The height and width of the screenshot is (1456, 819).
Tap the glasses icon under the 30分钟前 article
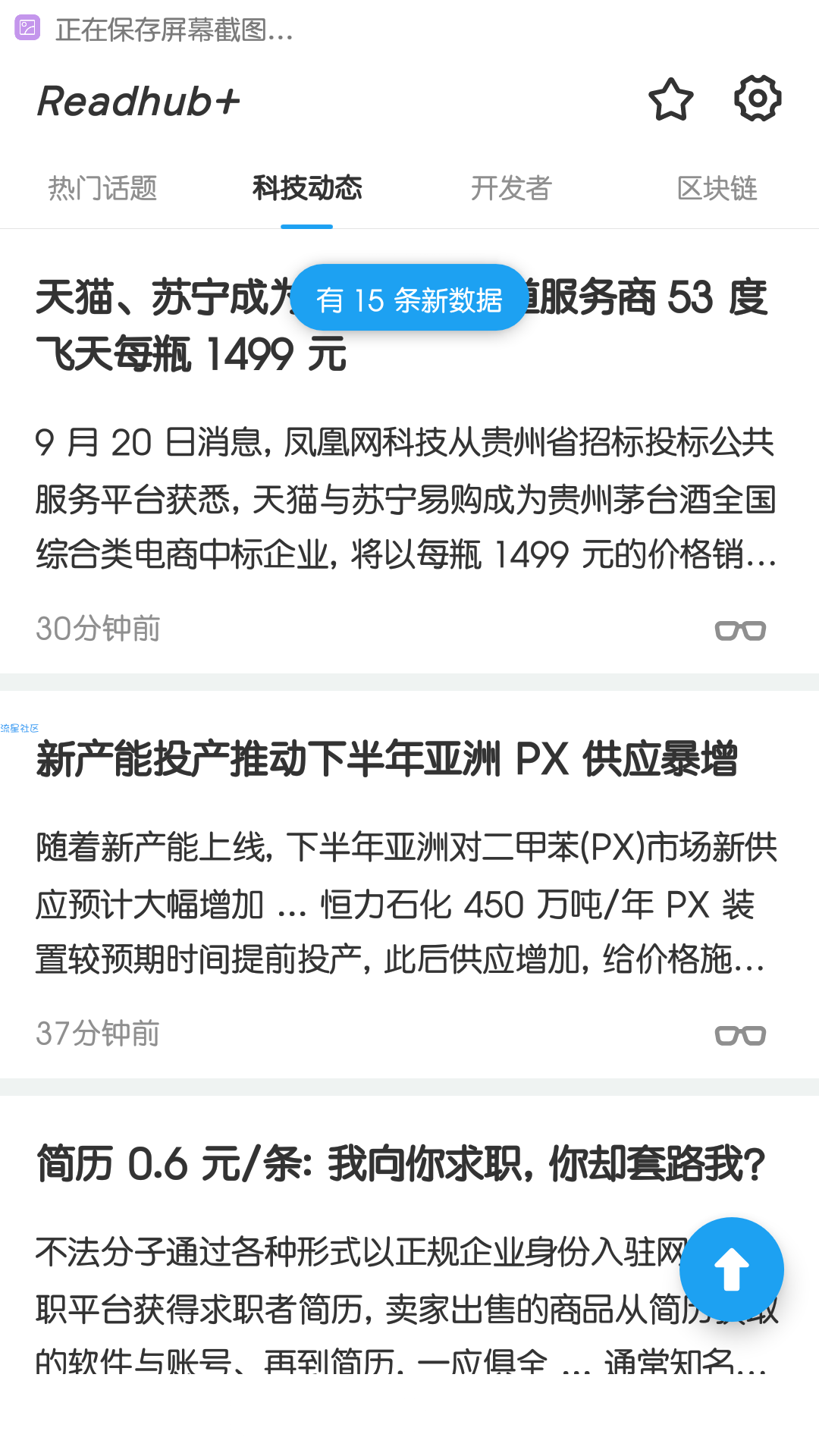click(x=741, y=629)
